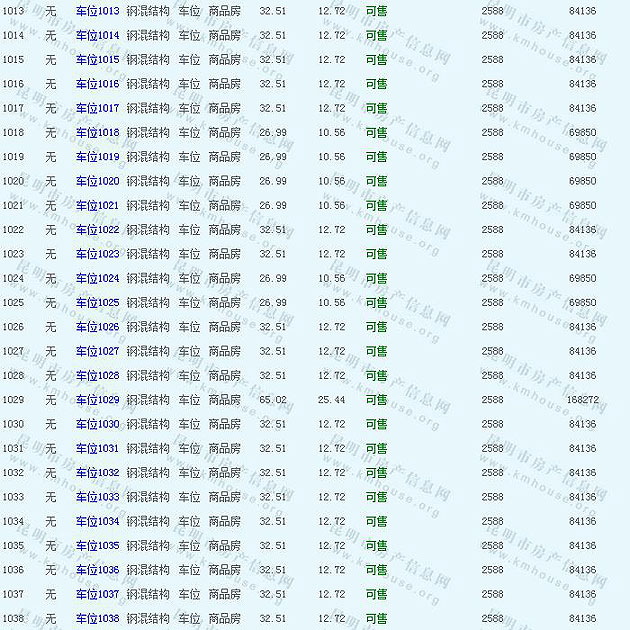Tap the 车位1027 link
This screenshot has height=630, width=630.
click(97, 351)
